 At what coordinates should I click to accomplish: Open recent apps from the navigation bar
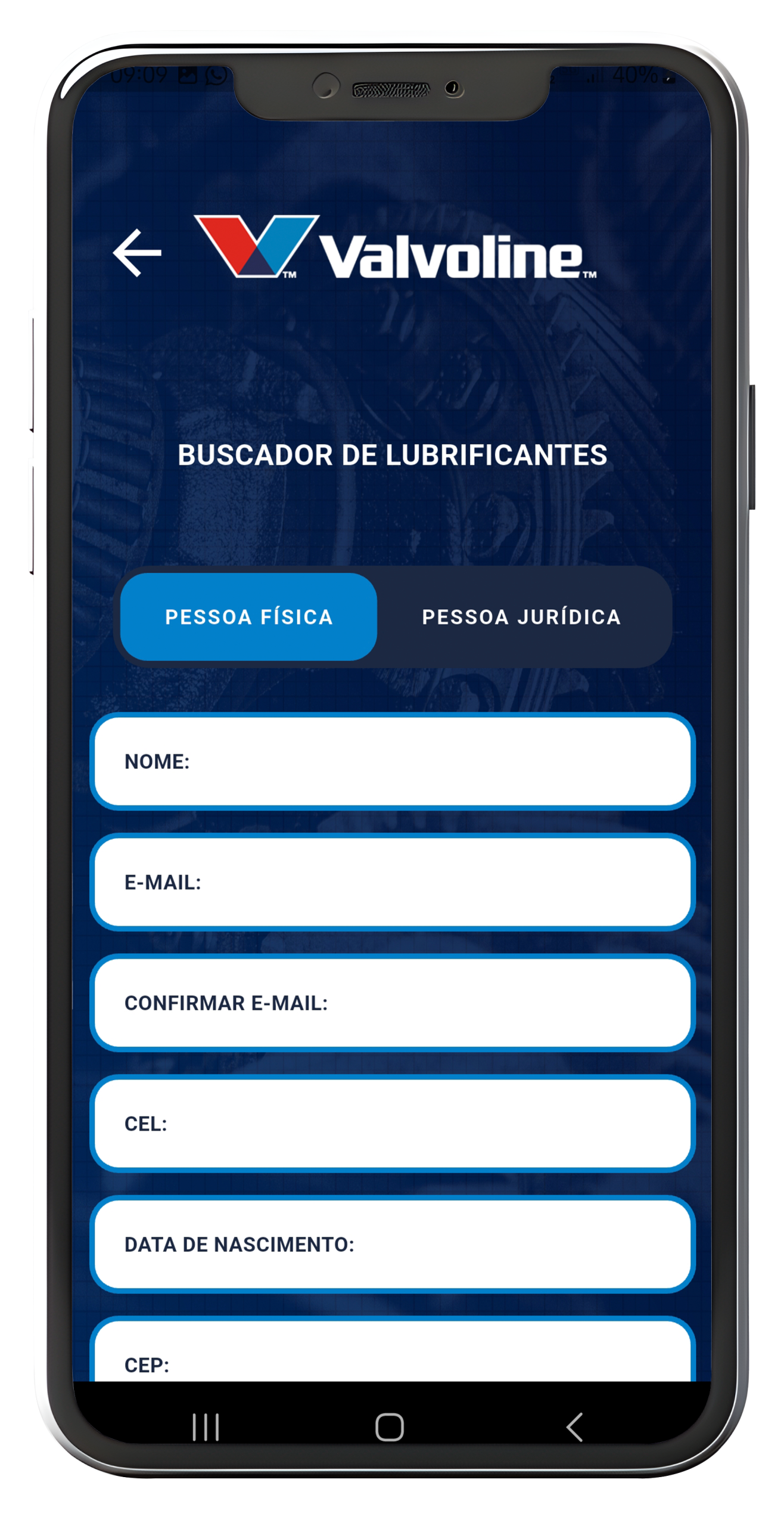[x=206, y=1427]
